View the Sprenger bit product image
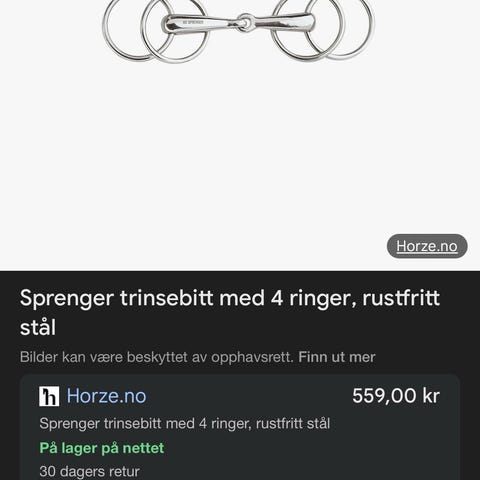This screenshot has height=480, width=480. [x=238, y=30]
